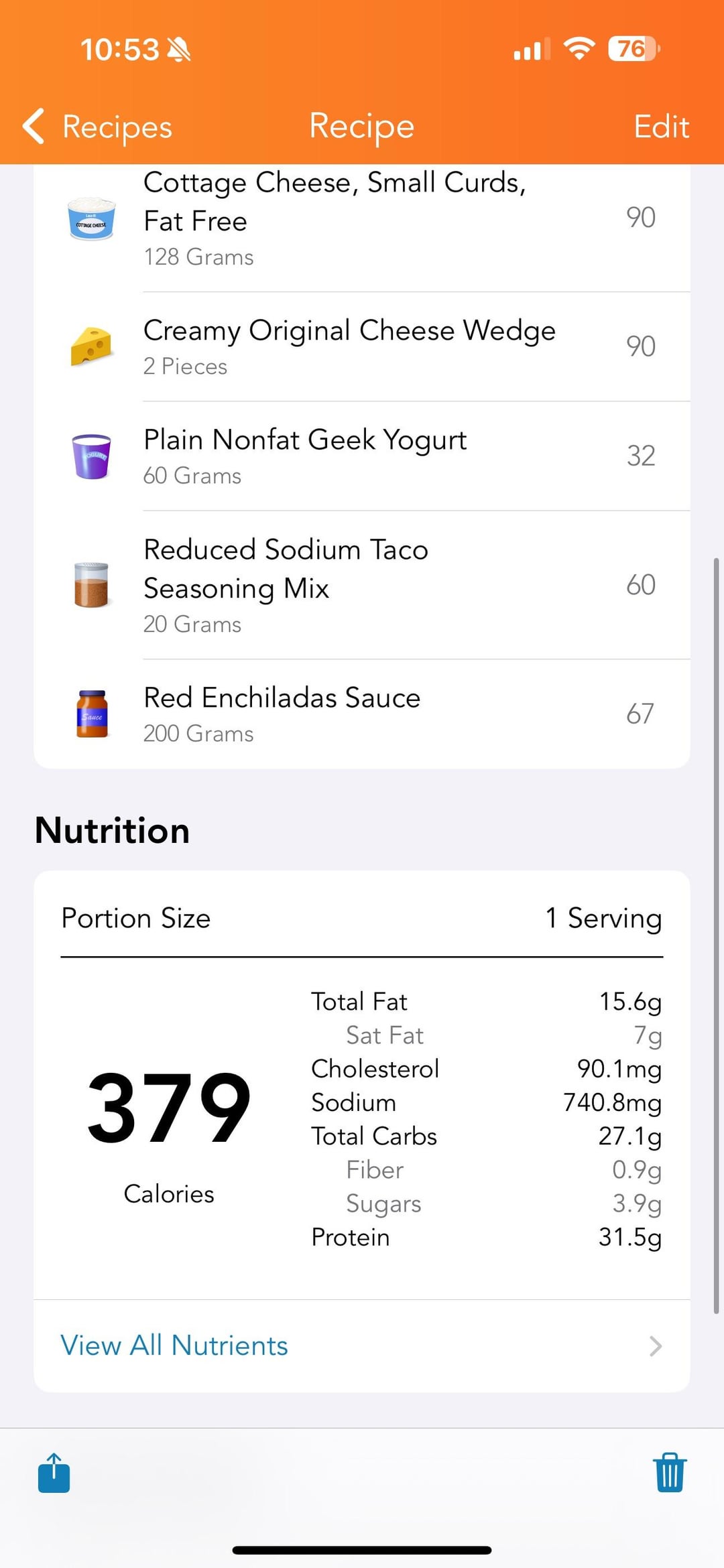The height and width of the screenshot is (1568, 724).
Task: Go back to the Recipes list
Action: [x=97, y=127]
